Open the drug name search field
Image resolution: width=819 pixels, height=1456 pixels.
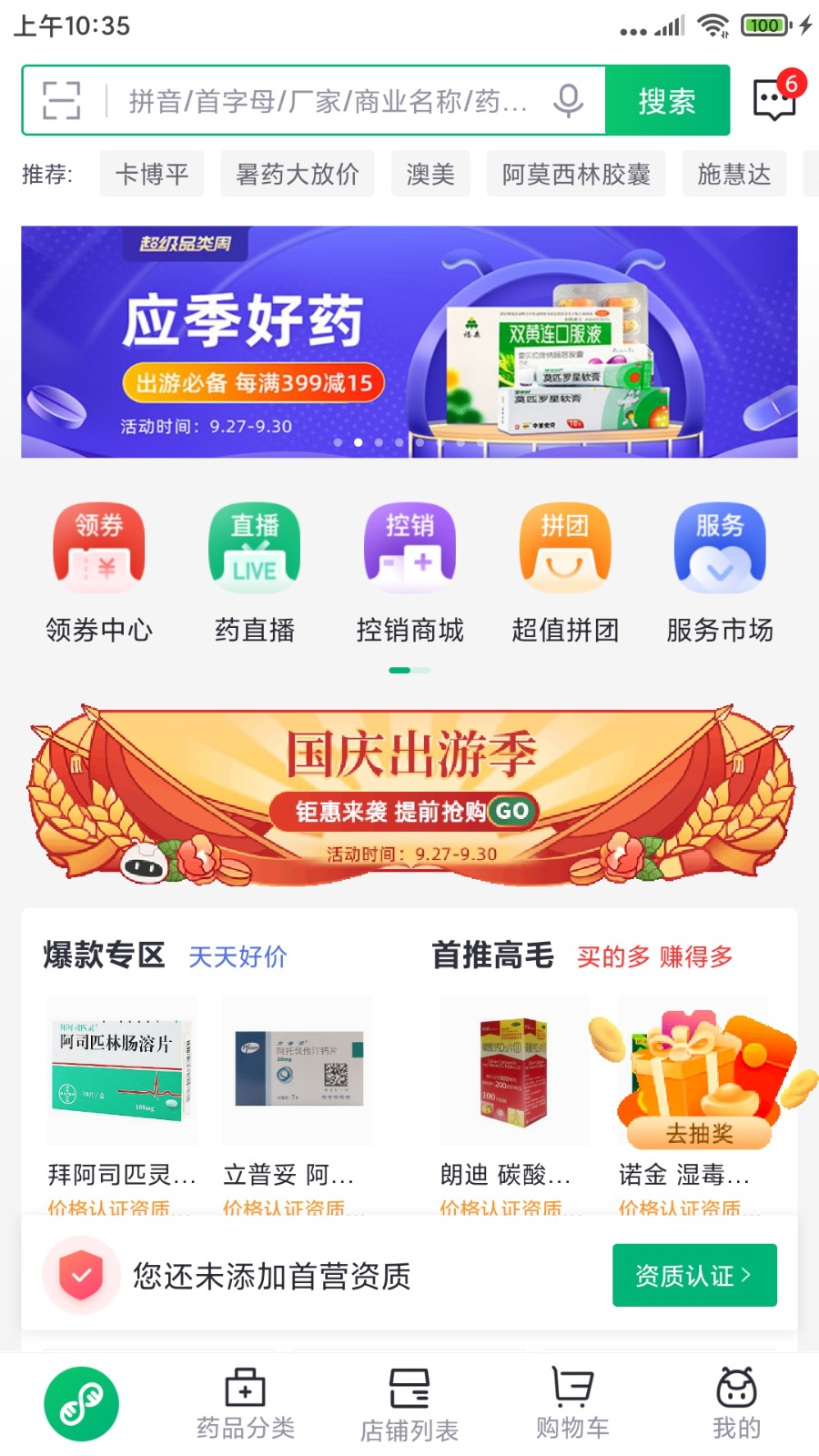coord(328,101)
